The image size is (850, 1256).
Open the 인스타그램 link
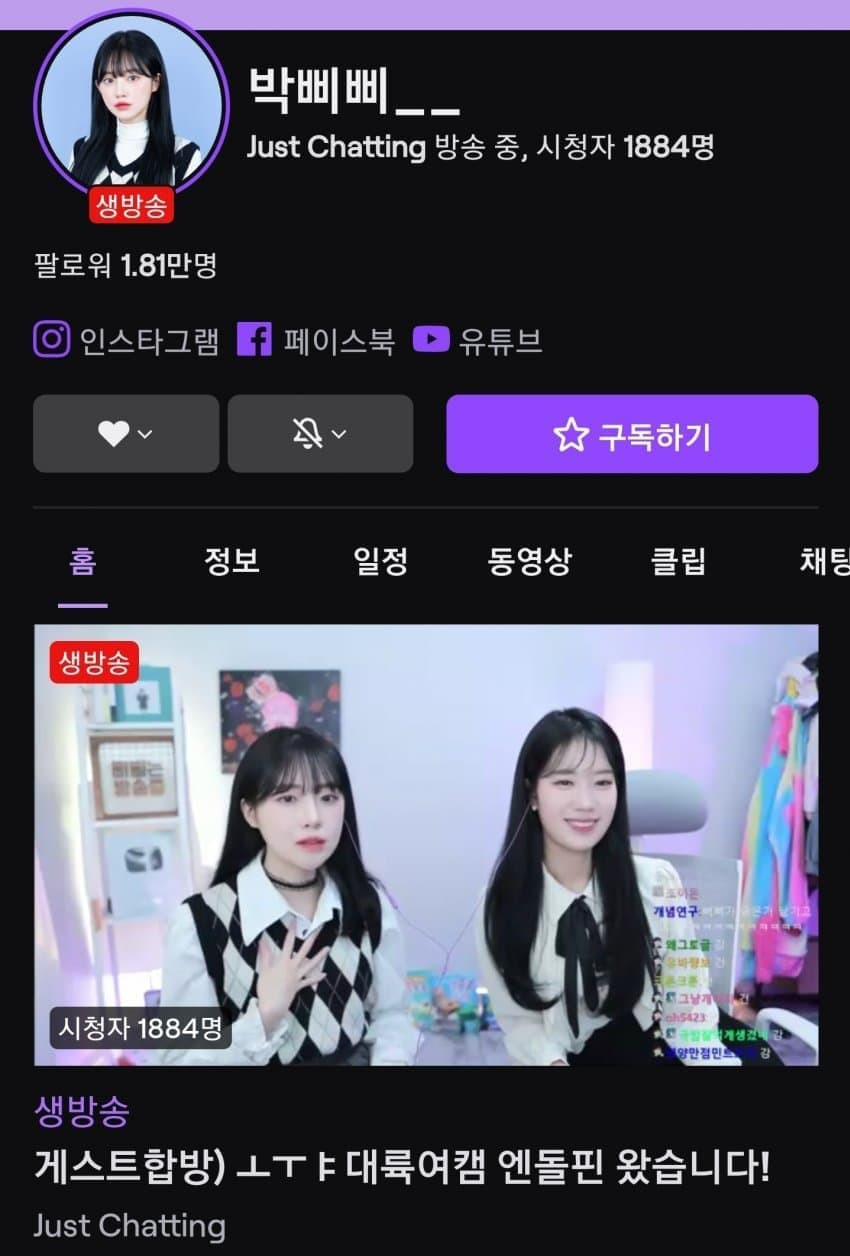126,341
